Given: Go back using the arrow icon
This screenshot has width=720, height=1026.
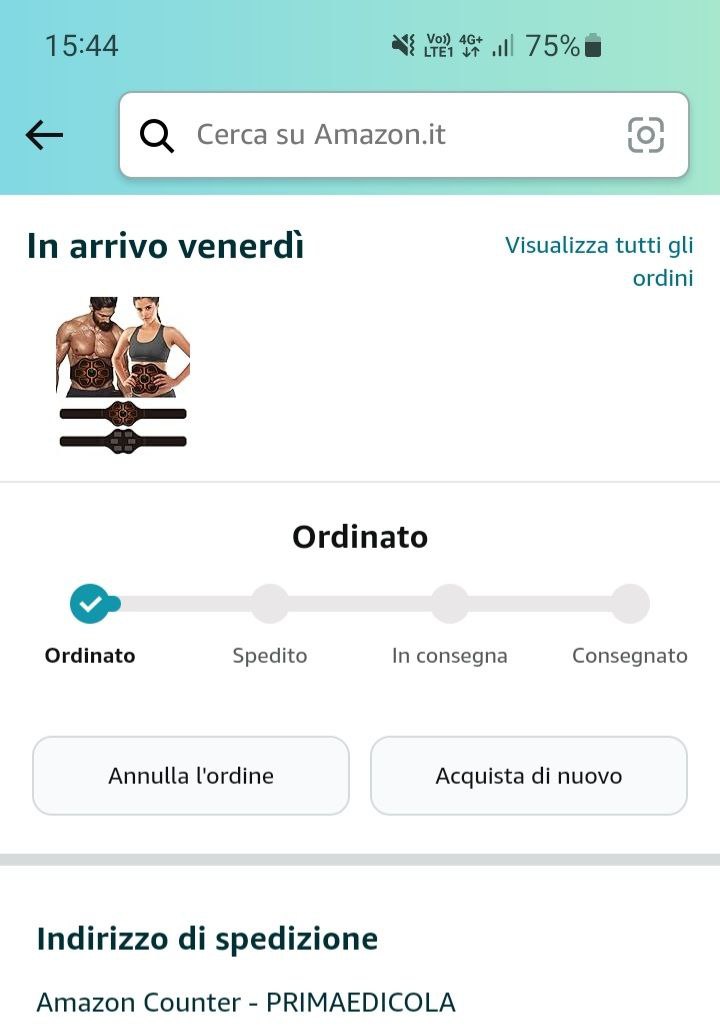Looking at the screenshot, I should [x=44, y=135].
